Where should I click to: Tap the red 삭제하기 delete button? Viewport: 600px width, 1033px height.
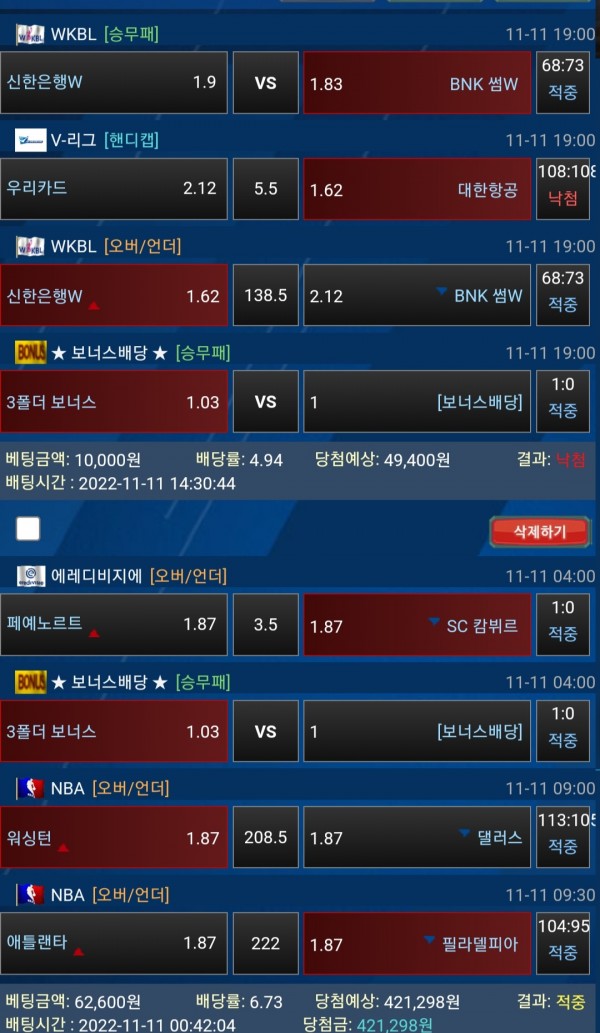click(539, 531)
